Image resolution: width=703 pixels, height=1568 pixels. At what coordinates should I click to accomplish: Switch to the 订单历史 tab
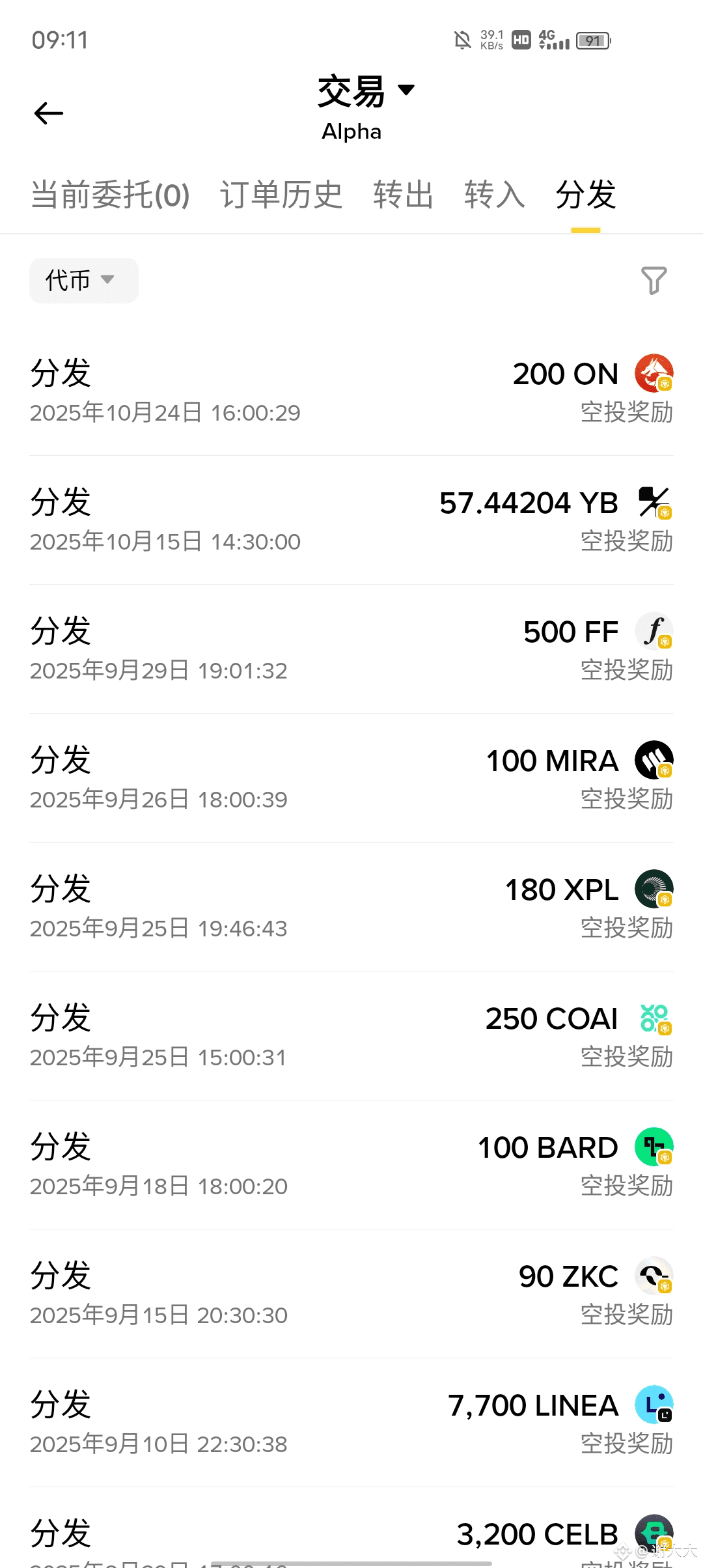pyautogui.click(x=281, y=195)
